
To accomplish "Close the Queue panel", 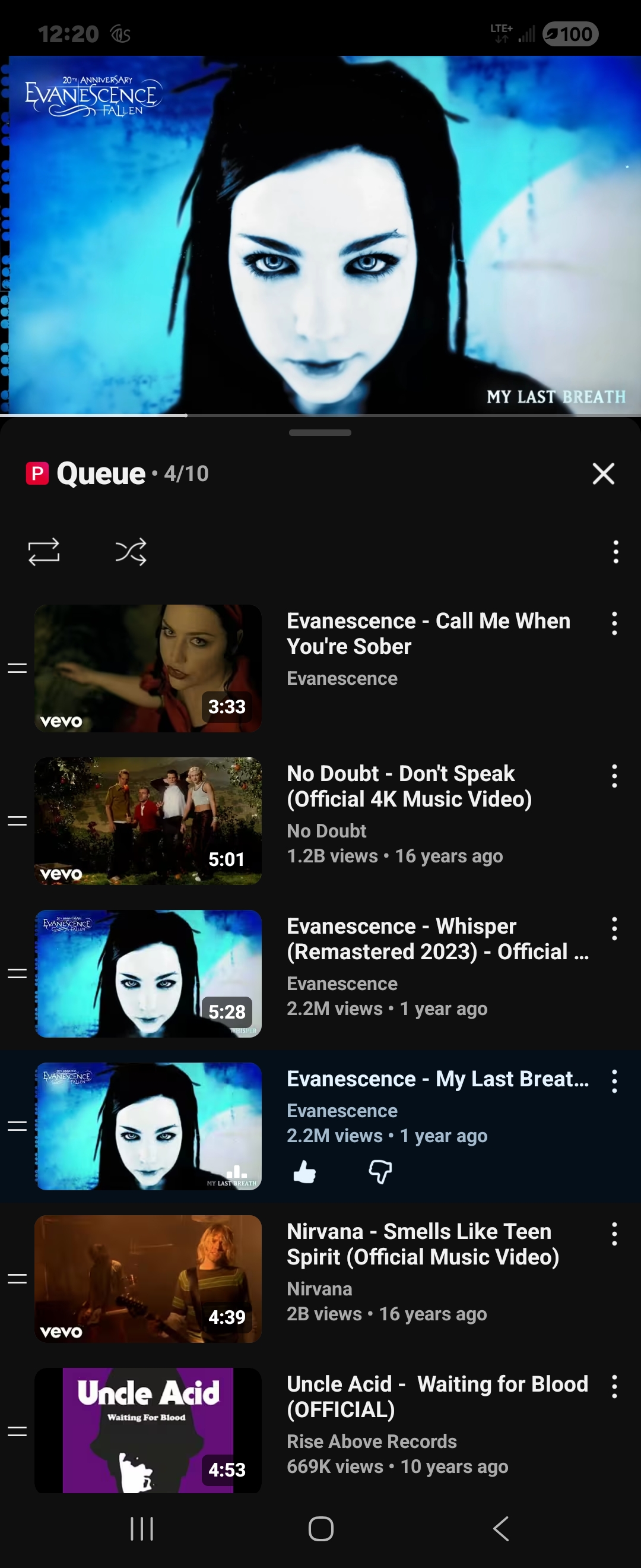I will pos(603,473).
